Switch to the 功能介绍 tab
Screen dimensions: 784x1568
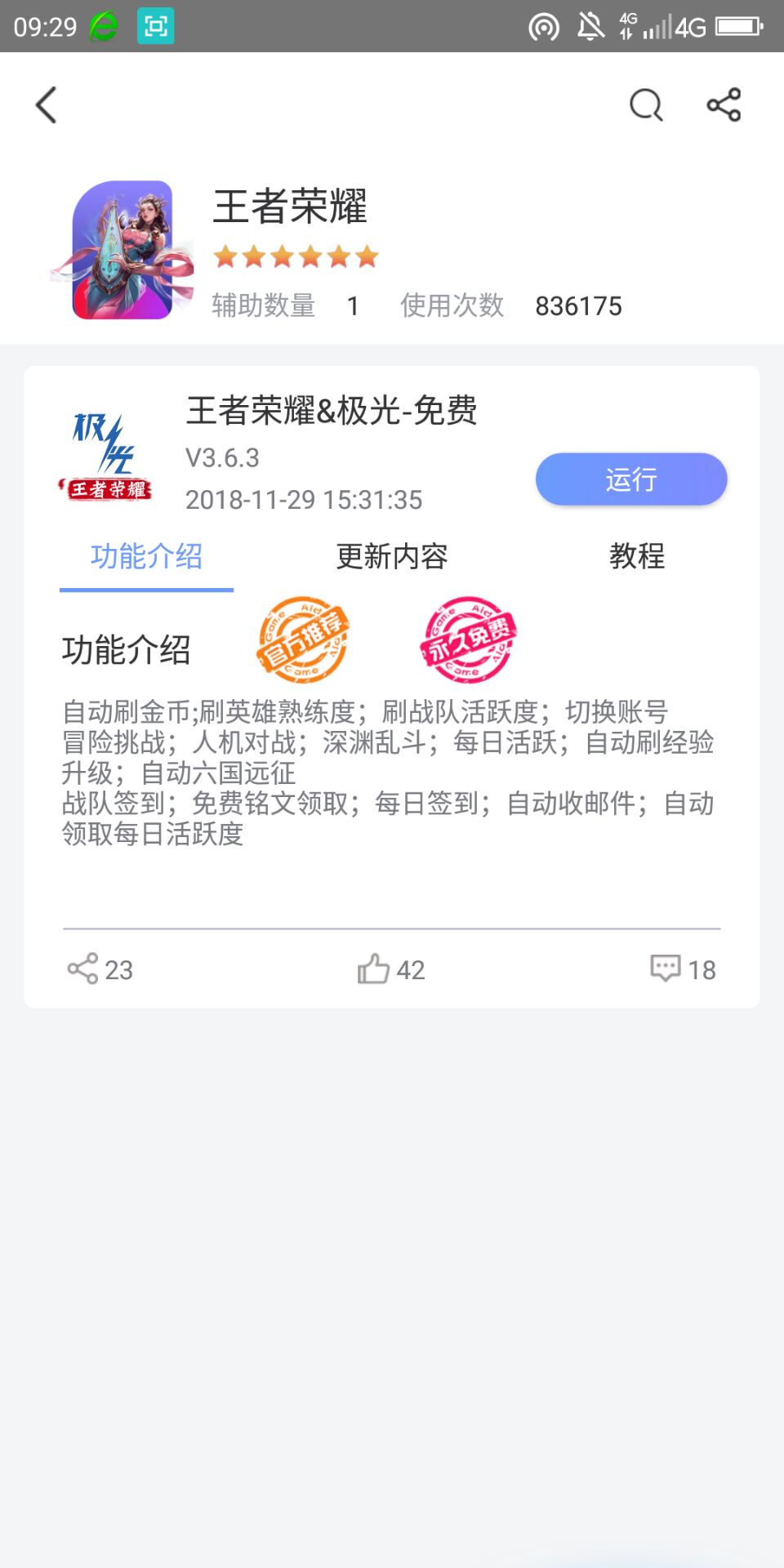point(146,557)
